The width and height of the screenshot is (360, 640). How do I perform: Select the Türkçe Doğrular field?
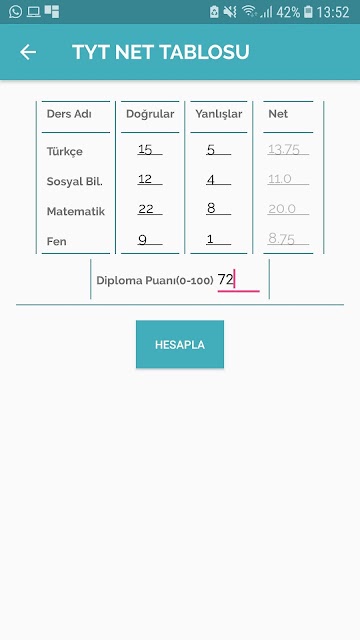point(150,151)
